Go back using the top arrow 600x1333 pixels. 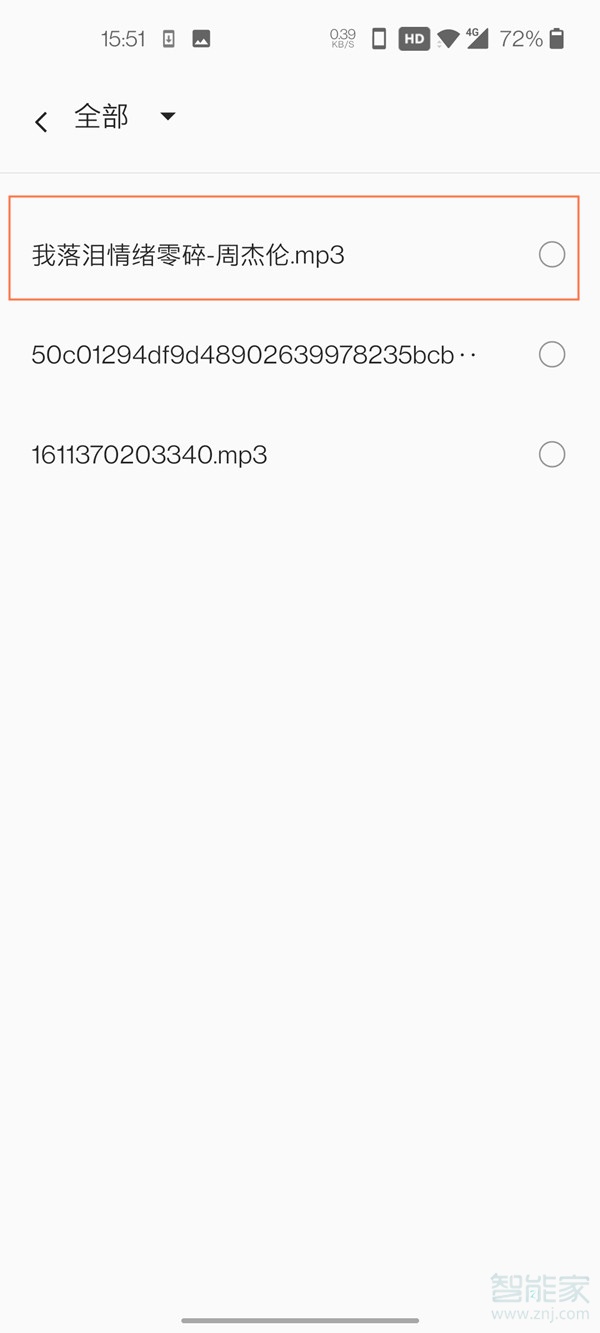point(41,122)
